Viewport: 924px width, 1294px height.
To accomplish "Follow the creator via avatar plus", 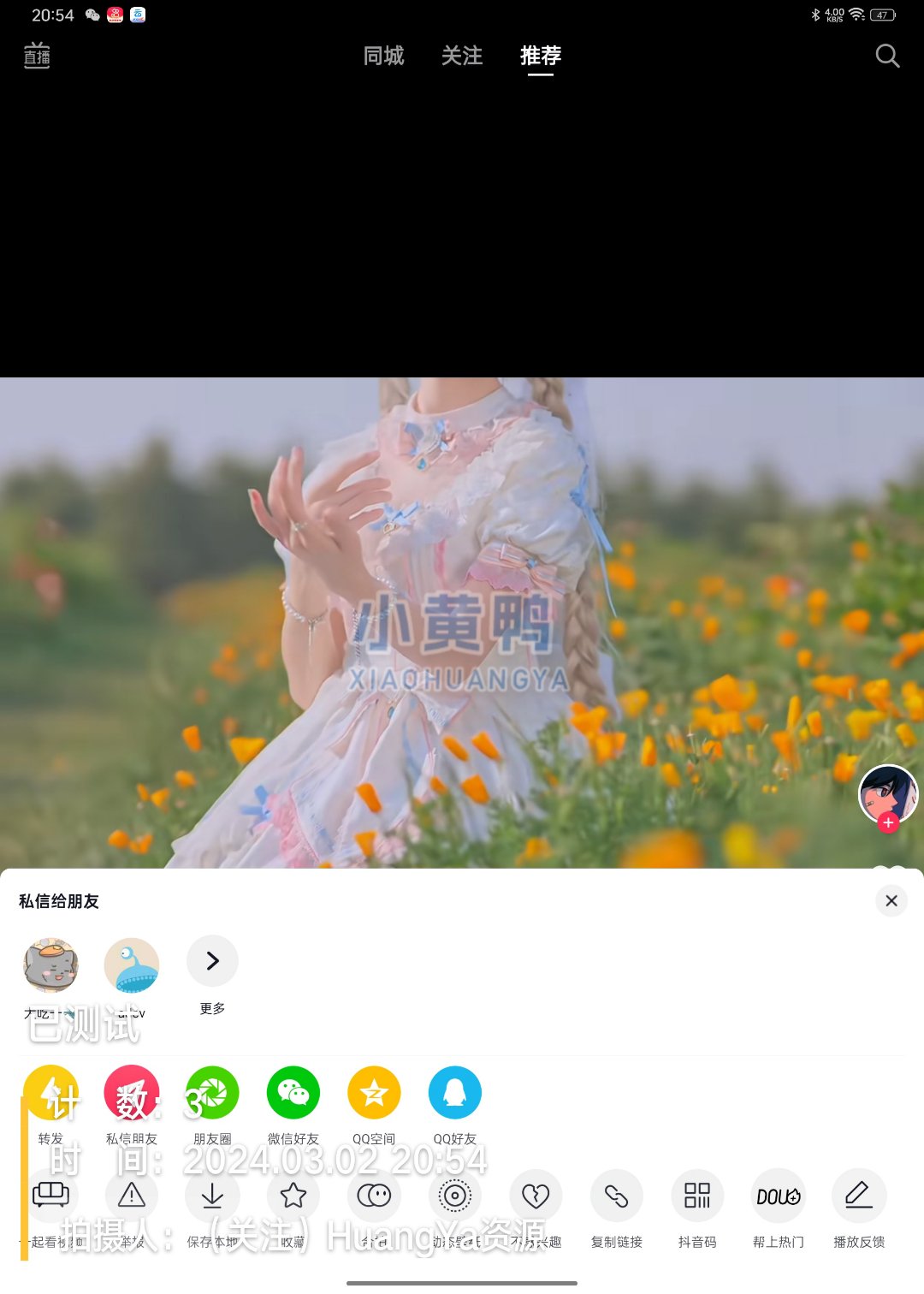I will coord(888,822).
